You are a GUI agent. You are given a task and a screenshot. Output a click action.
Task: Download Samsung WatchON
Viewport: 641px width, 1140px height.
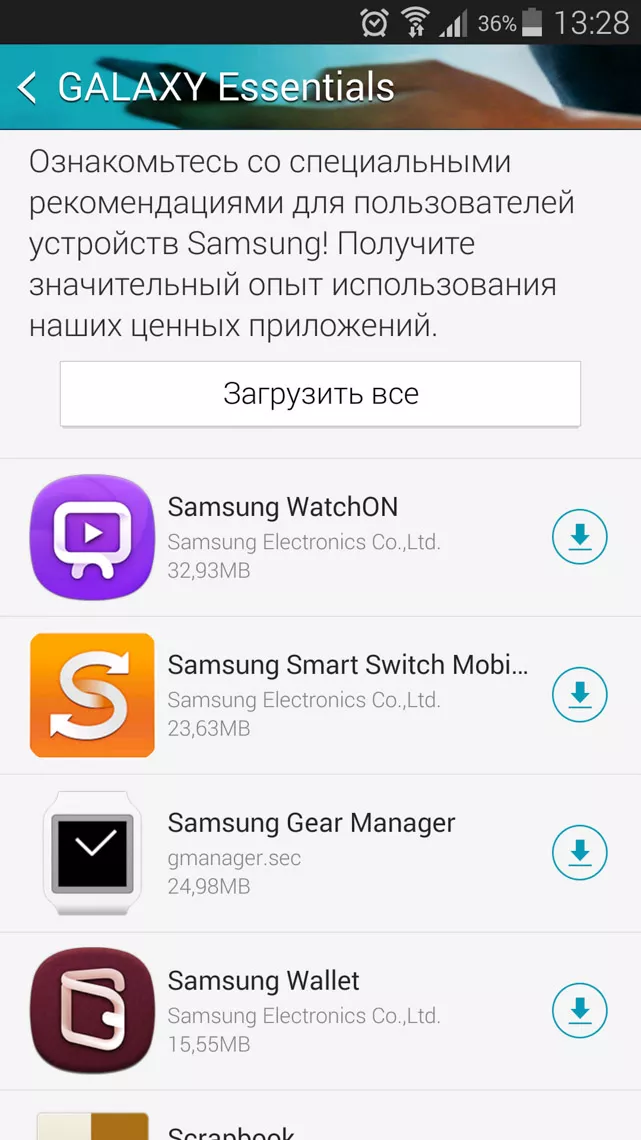pyautogui.click(x=579, y=537)
